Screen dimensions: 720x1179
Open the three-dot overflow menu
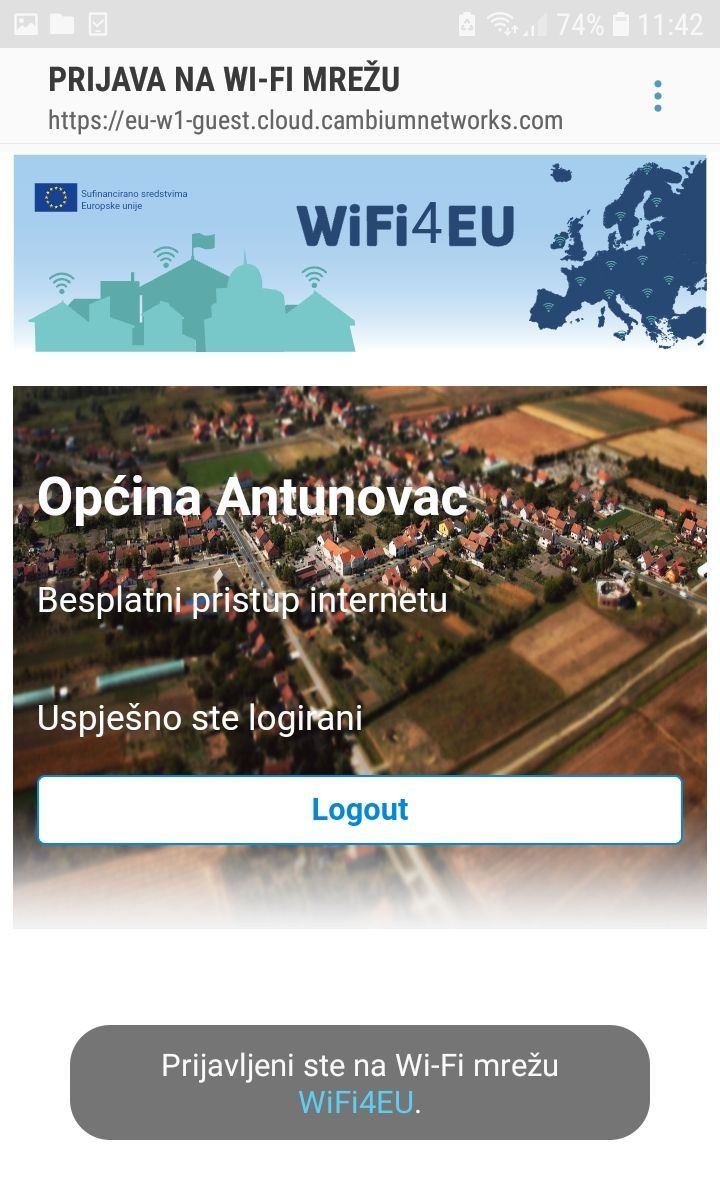[x=657, y=96]
